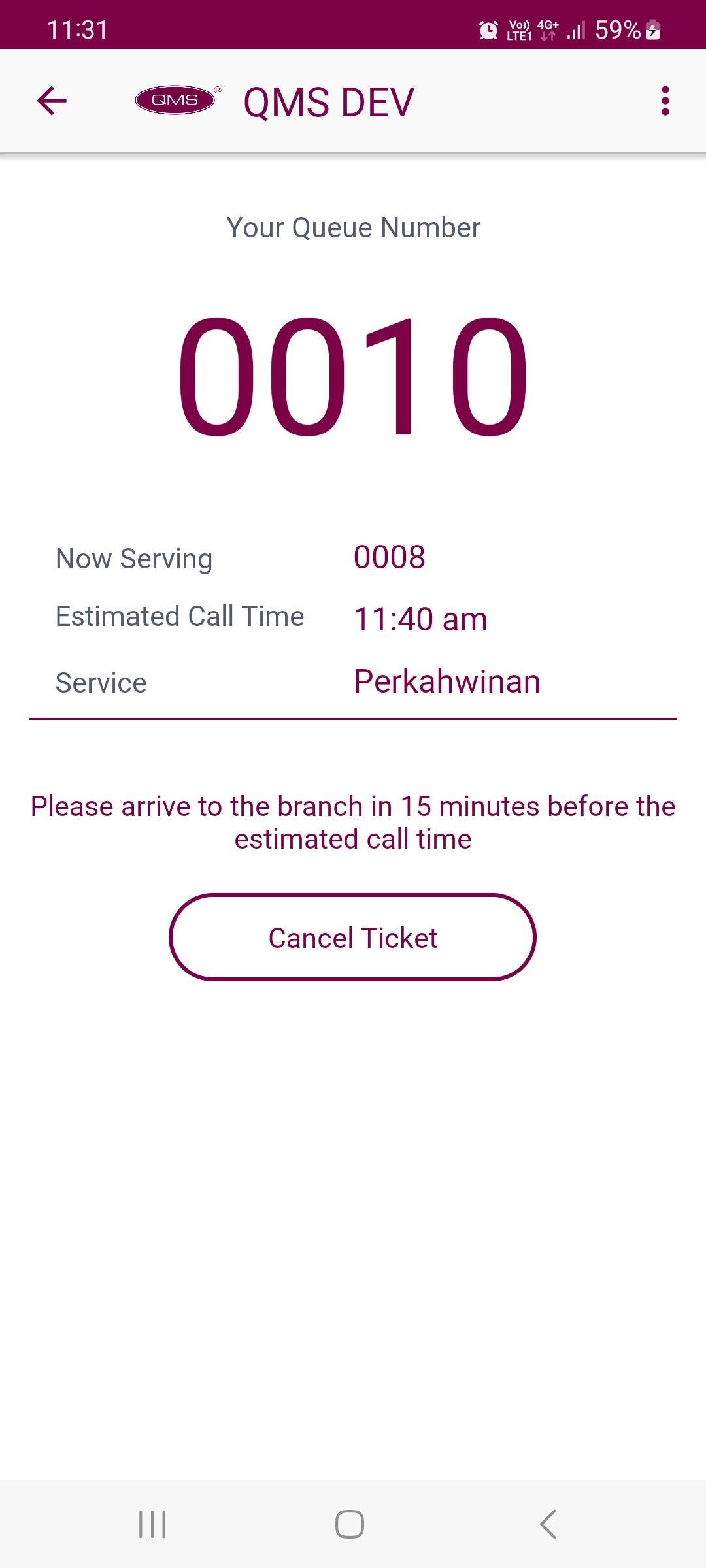The height and width of the screenshot is (1568, 706).
Task: Go back using the app bar arrow
Action: (52, 101)
